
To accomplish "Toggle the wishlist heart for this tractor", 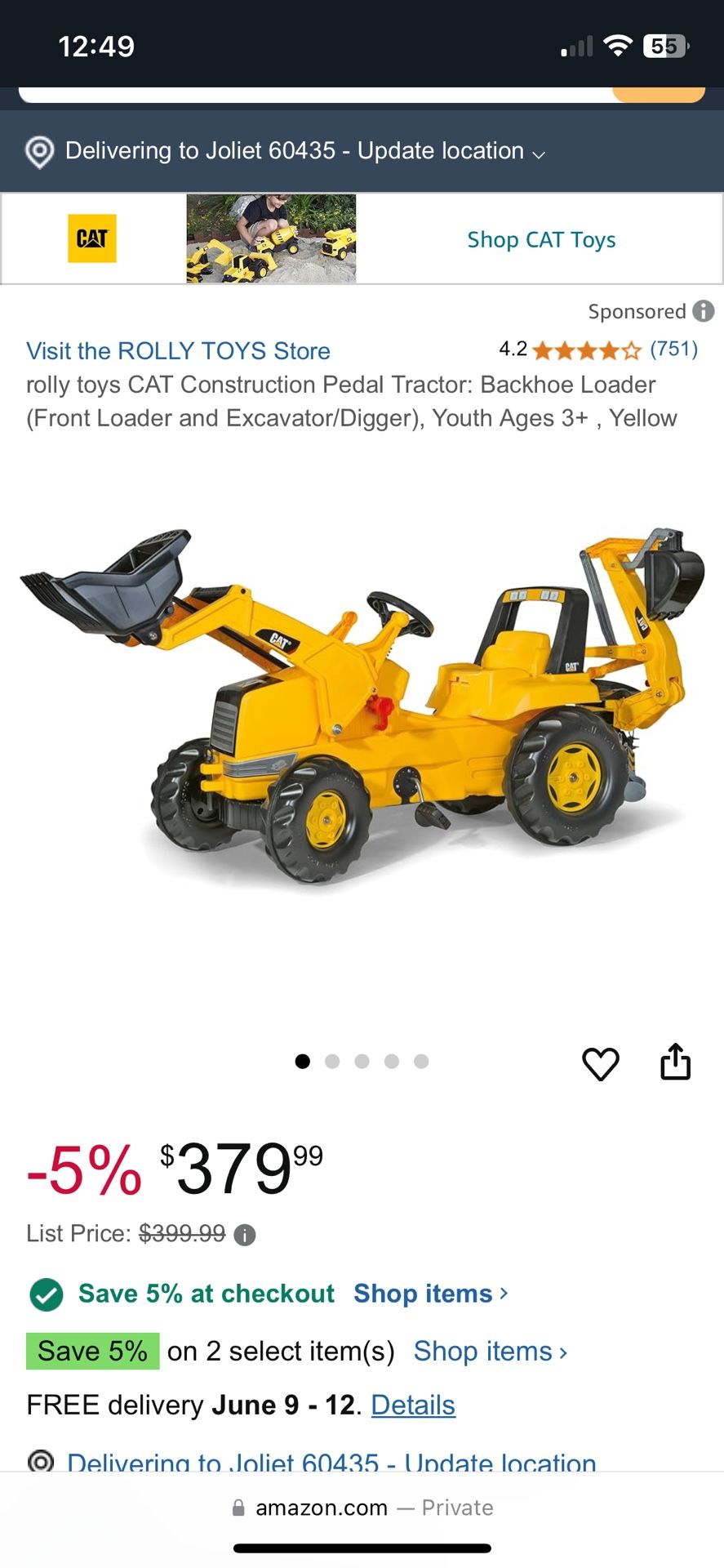I will click(602, 1062).
